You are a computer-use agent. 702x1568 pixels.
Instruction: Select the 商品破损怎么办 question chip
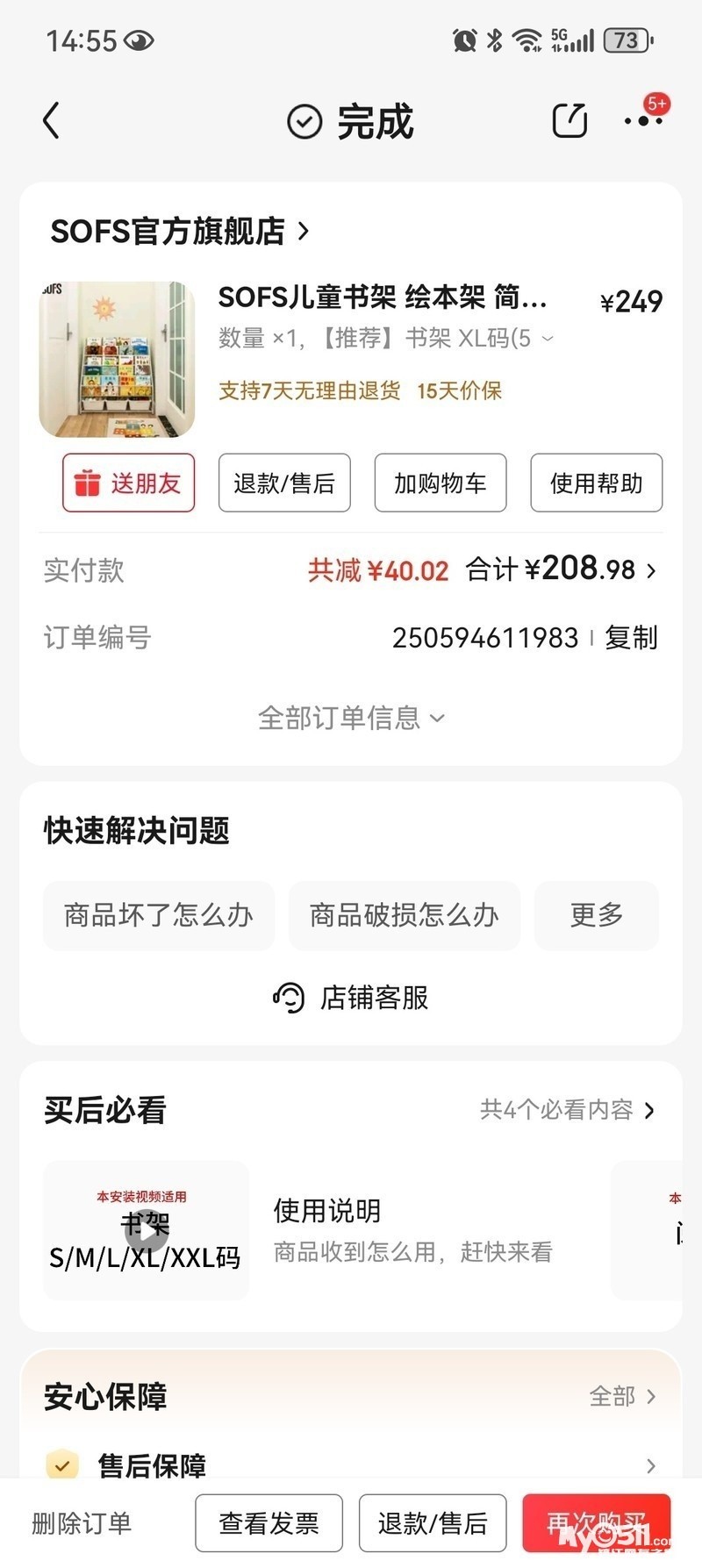(x=405, y=915)
